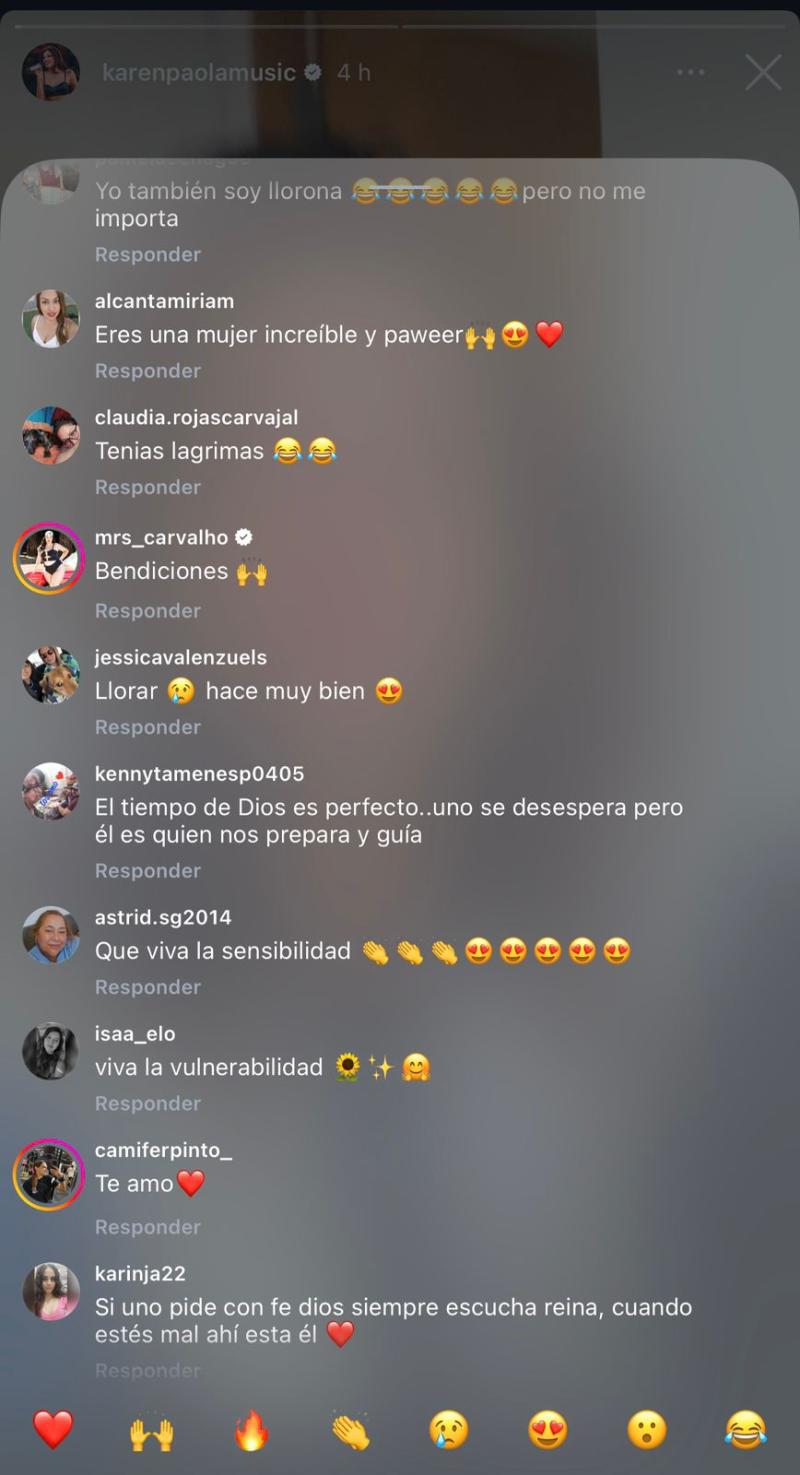Open the three-dot options menu

click(690, 72)
